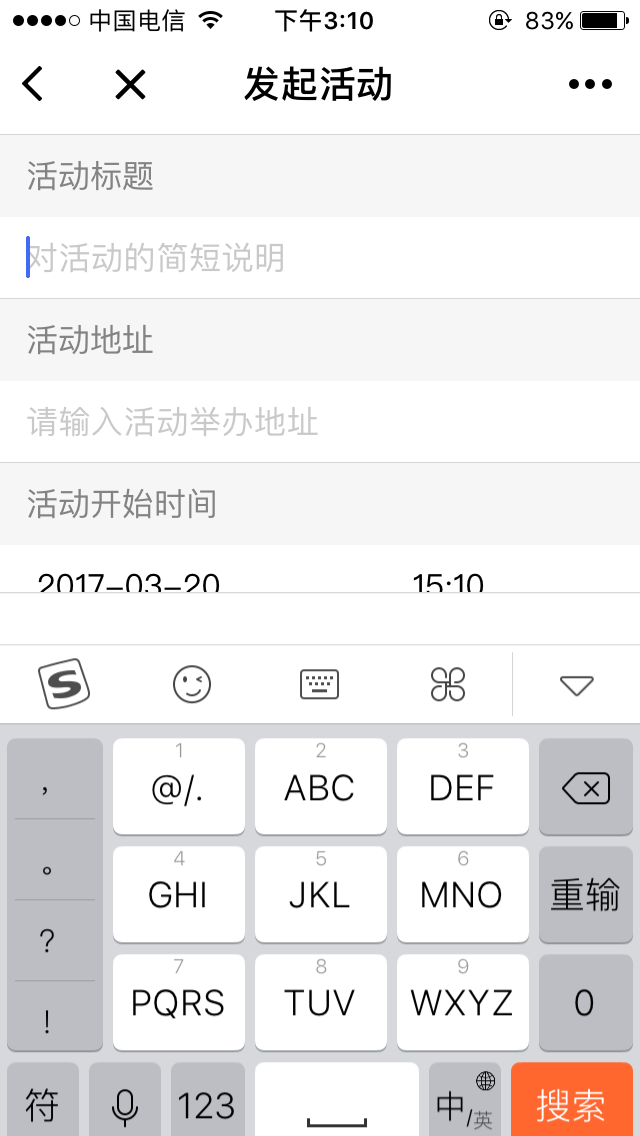This screenshot has width=640, height=1136.
Task: Close the 发起活动 page
Action: click(130, 85)
